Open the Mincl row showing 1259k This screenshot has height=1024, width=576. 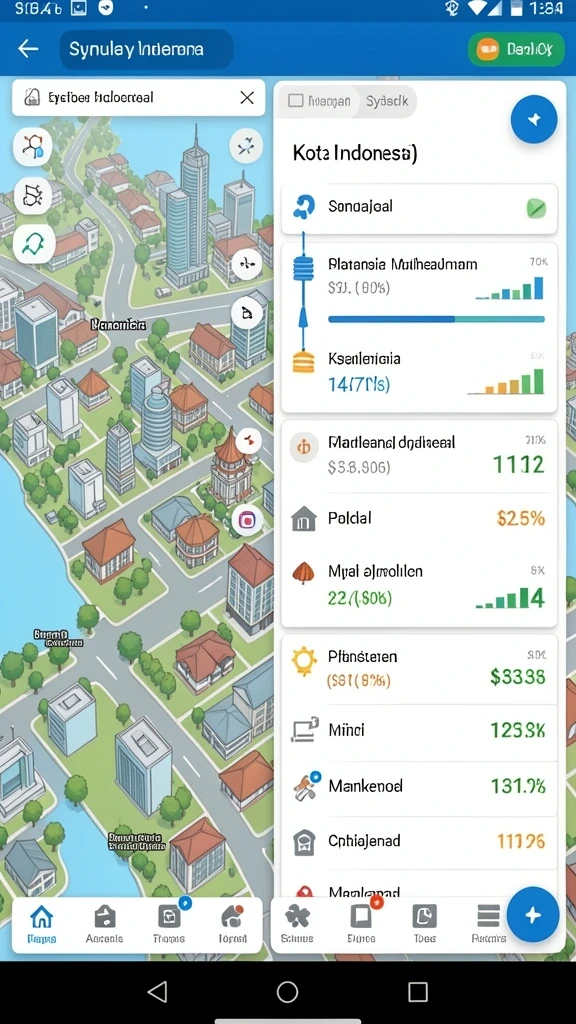tap(419, 729)
